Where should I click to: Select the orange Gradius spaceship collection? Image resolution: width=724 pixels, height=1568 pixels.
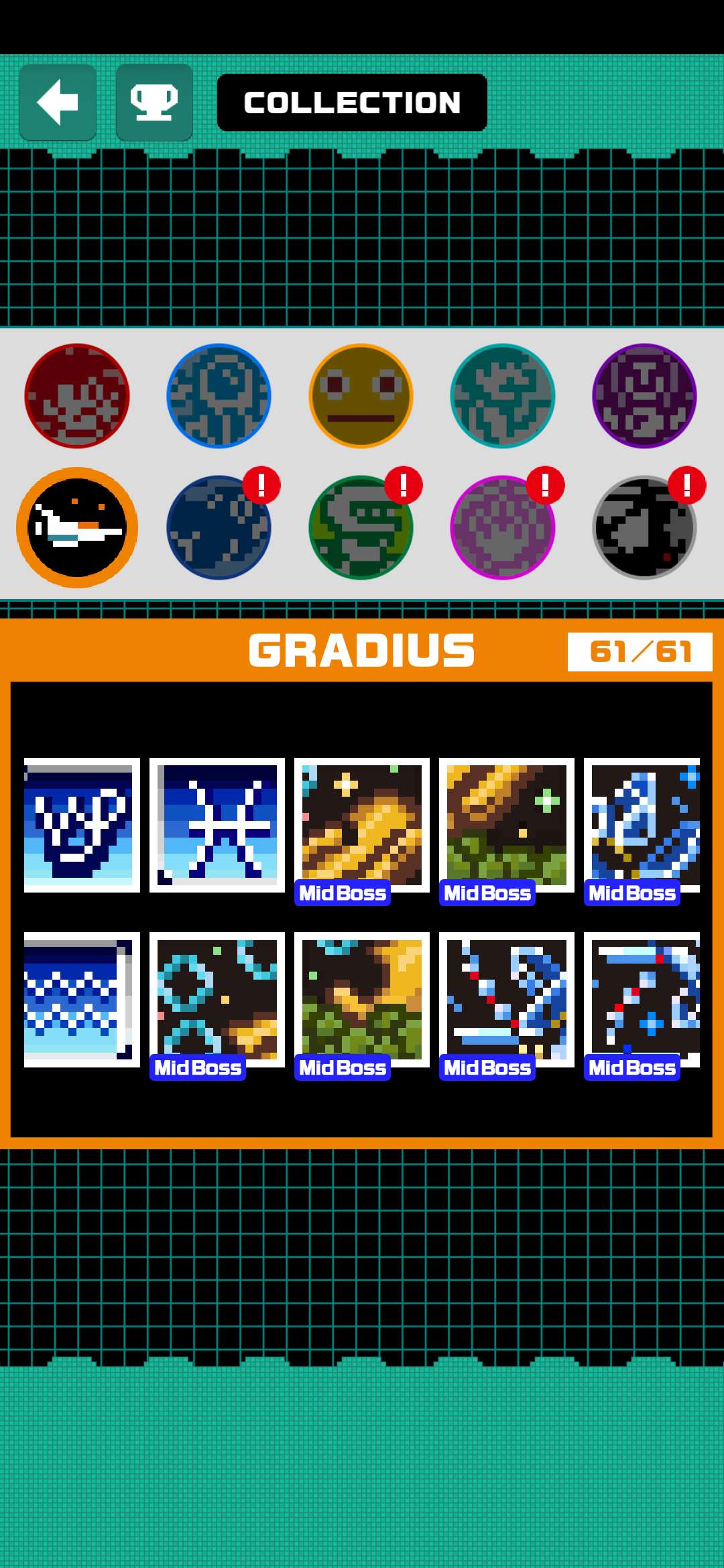point(77,528)
